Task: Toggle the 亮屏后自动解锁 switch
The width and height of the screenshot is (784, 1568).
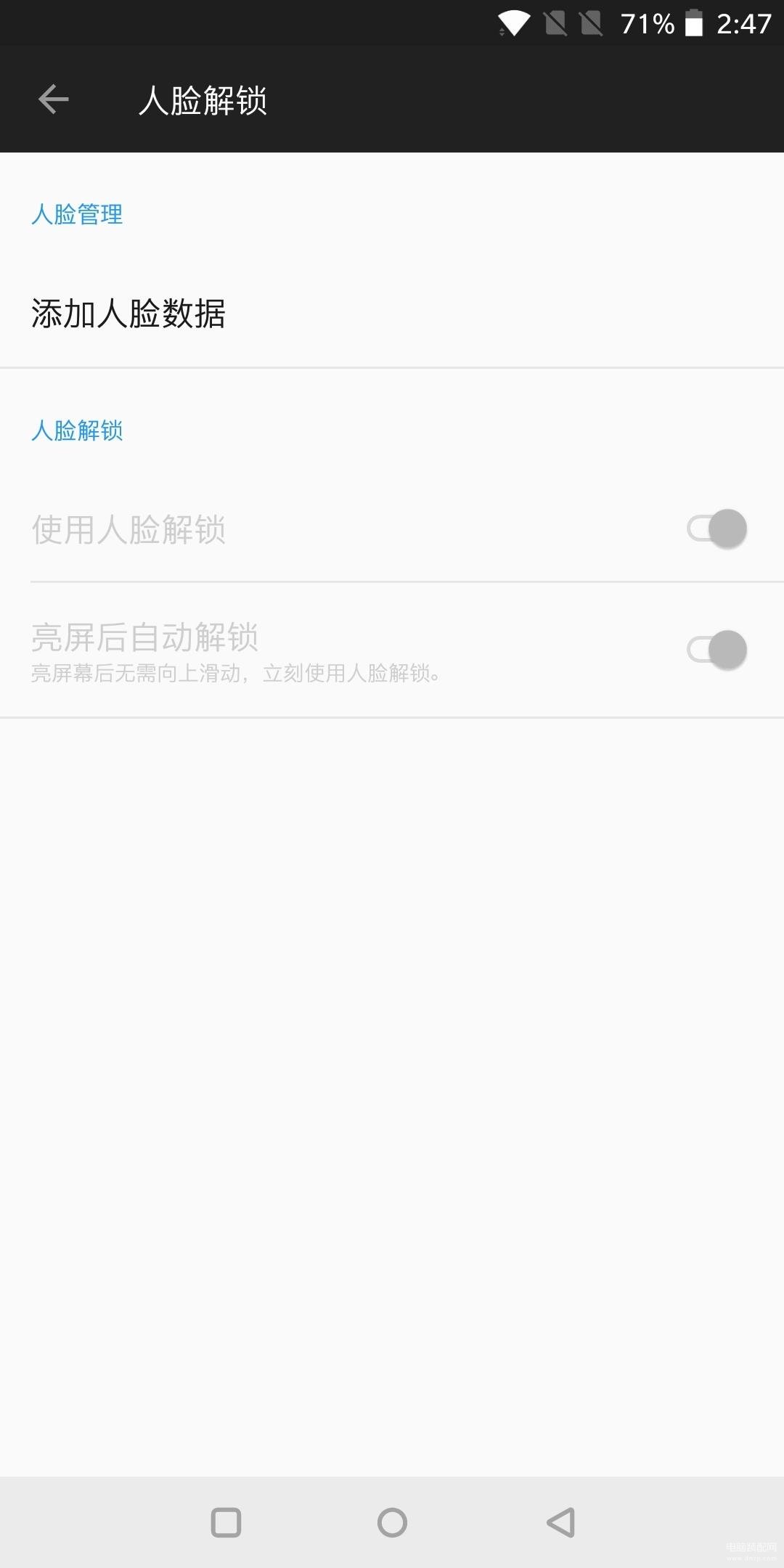Action: pyautogui.click(x=716, y=649)
